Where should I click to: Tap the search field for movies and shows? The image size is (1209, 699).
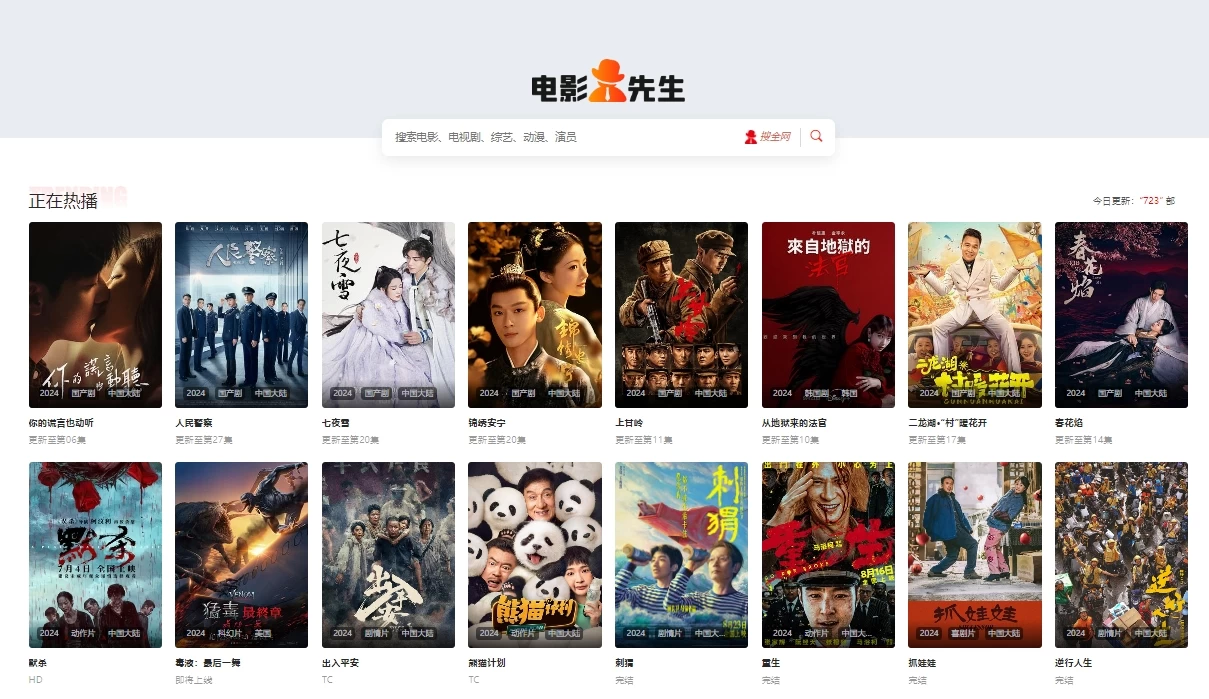(560, 137)
